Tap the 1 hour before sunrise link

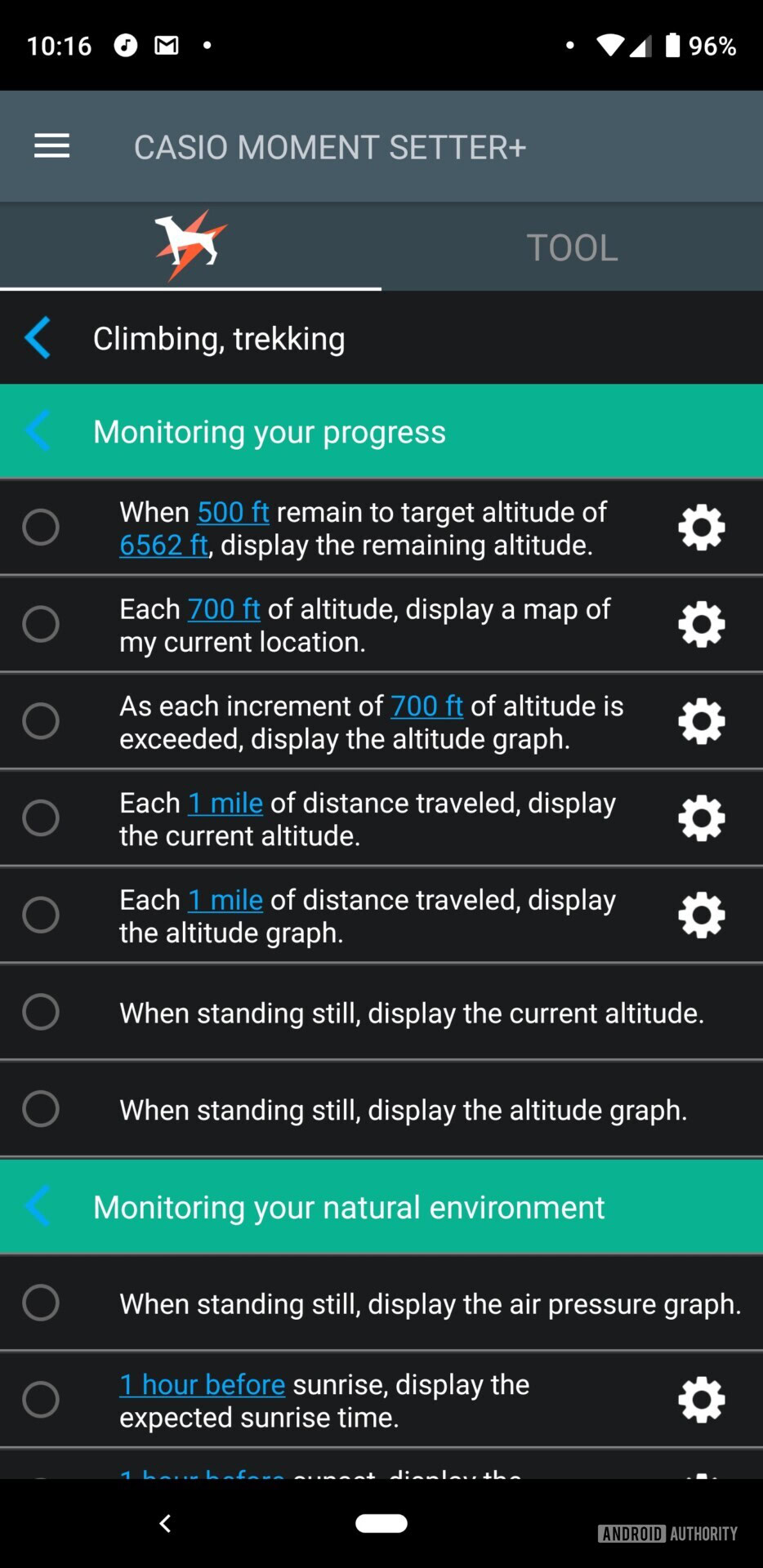(x=202, y=1384)
